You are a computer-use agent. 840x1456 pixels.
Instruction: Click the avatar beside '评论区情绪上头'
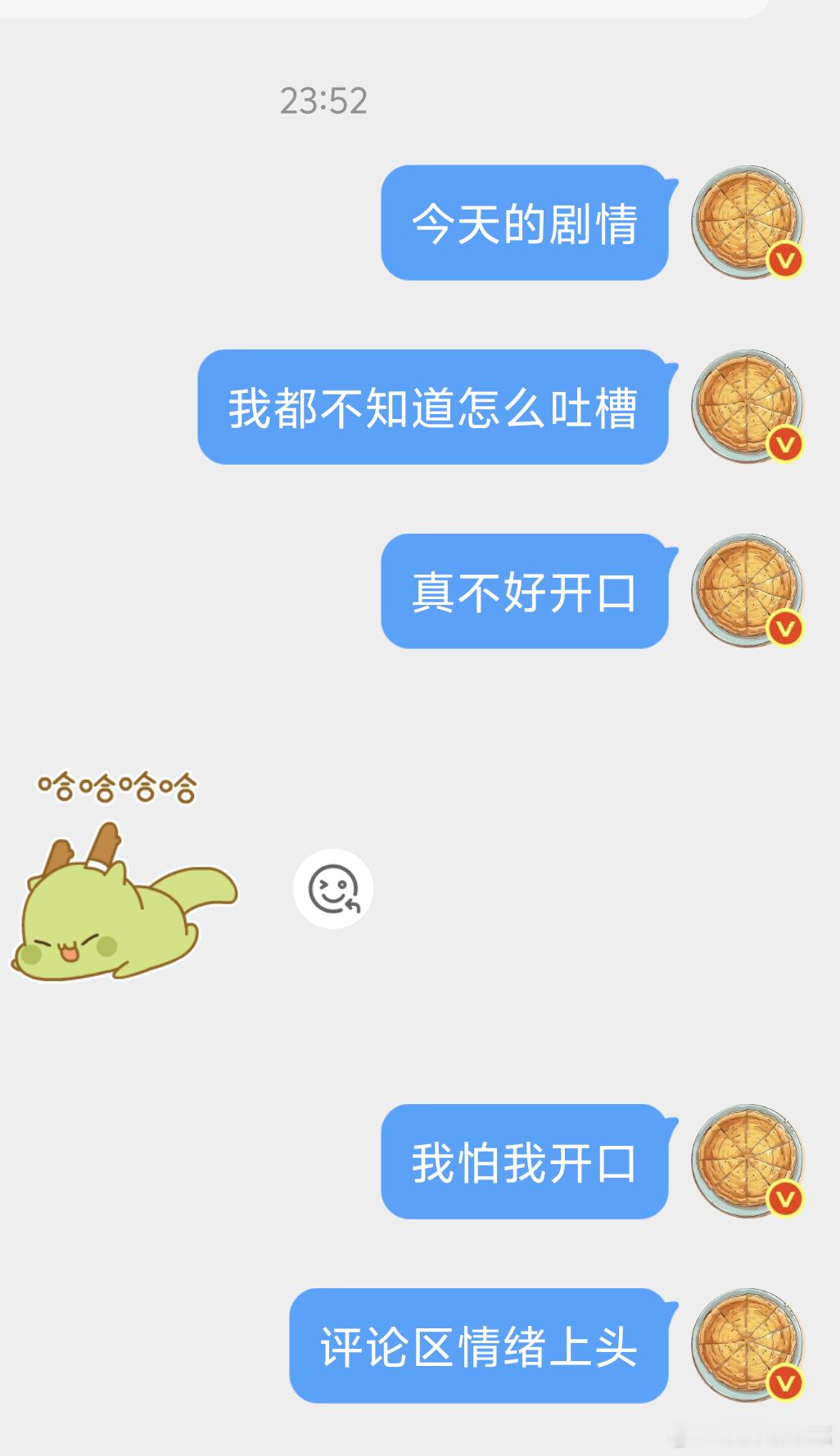tap(745, 1345)
